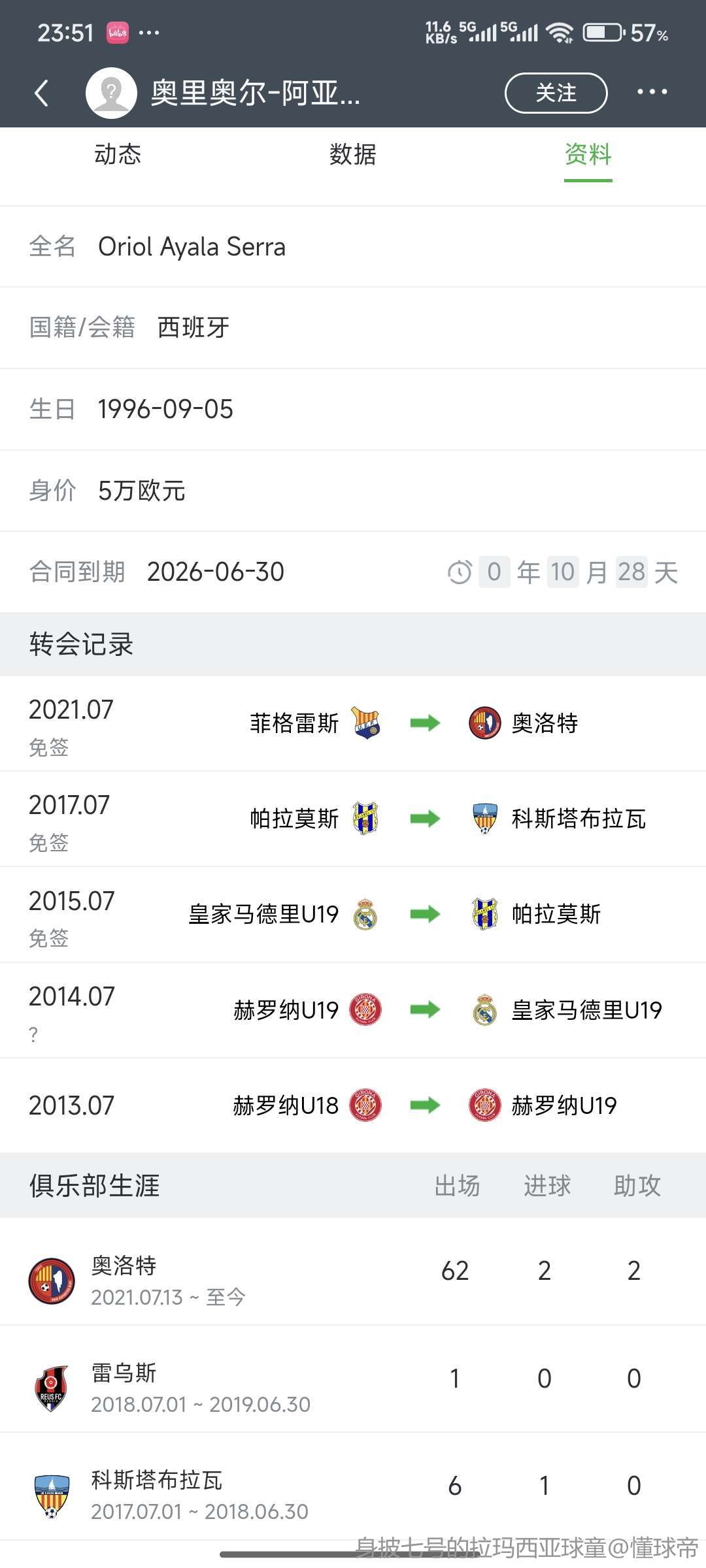This screenshot has height=1568, width=706.
Task: Switch to the 数据 tab
Action: coord(353,155)
